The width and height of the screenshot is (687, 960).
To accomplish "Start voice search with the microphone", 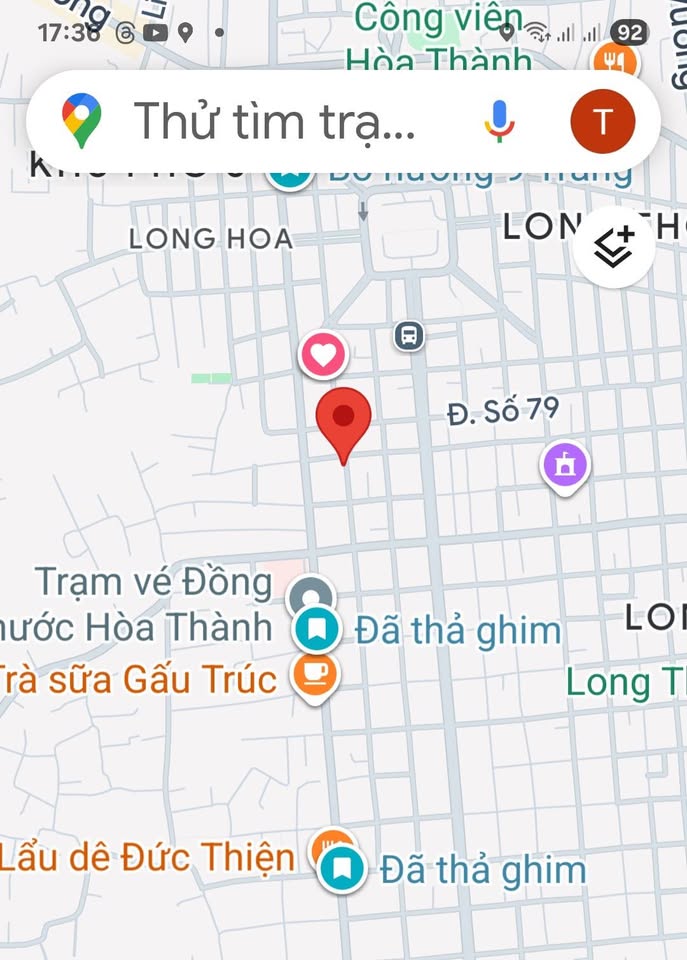I will point(499,121).
